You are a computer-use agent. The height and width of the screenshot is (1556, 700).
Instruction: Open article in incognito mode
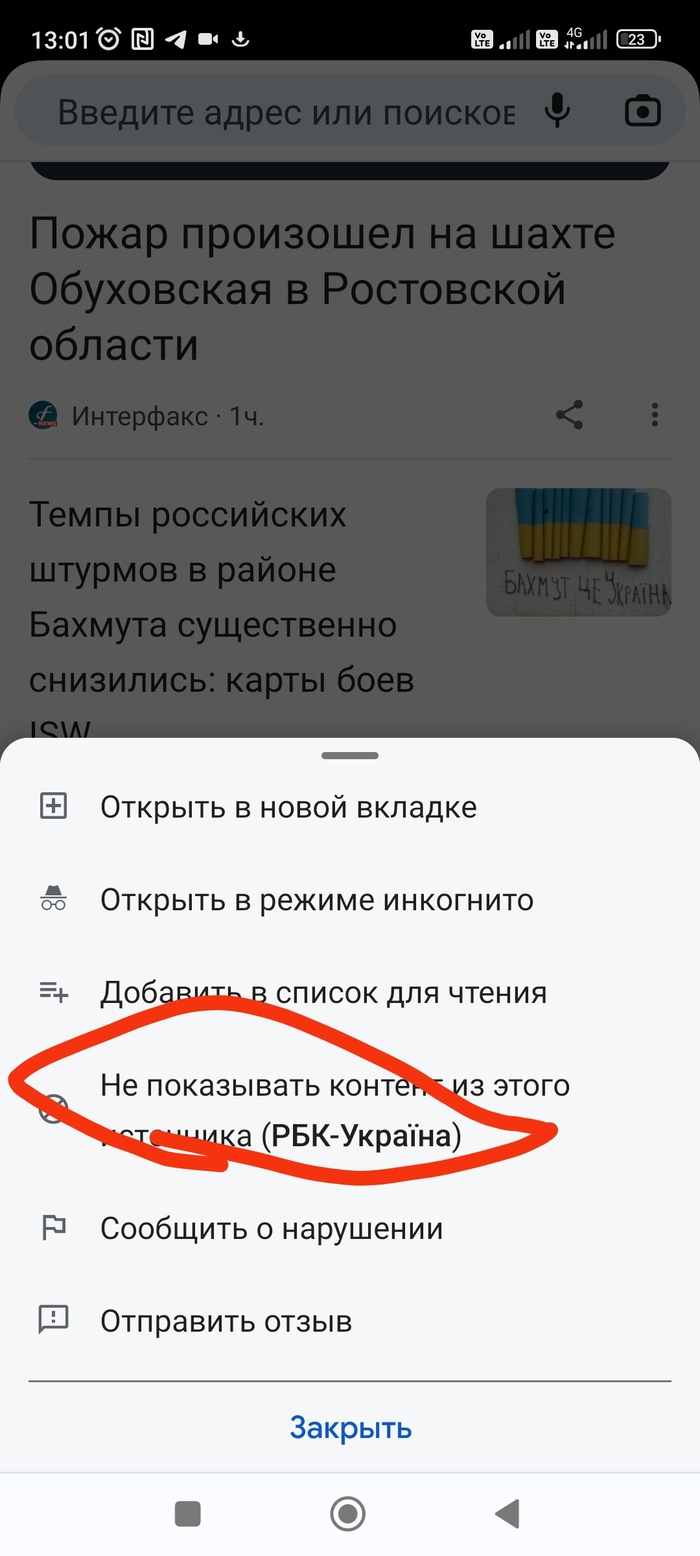click(x=316, y=900)
